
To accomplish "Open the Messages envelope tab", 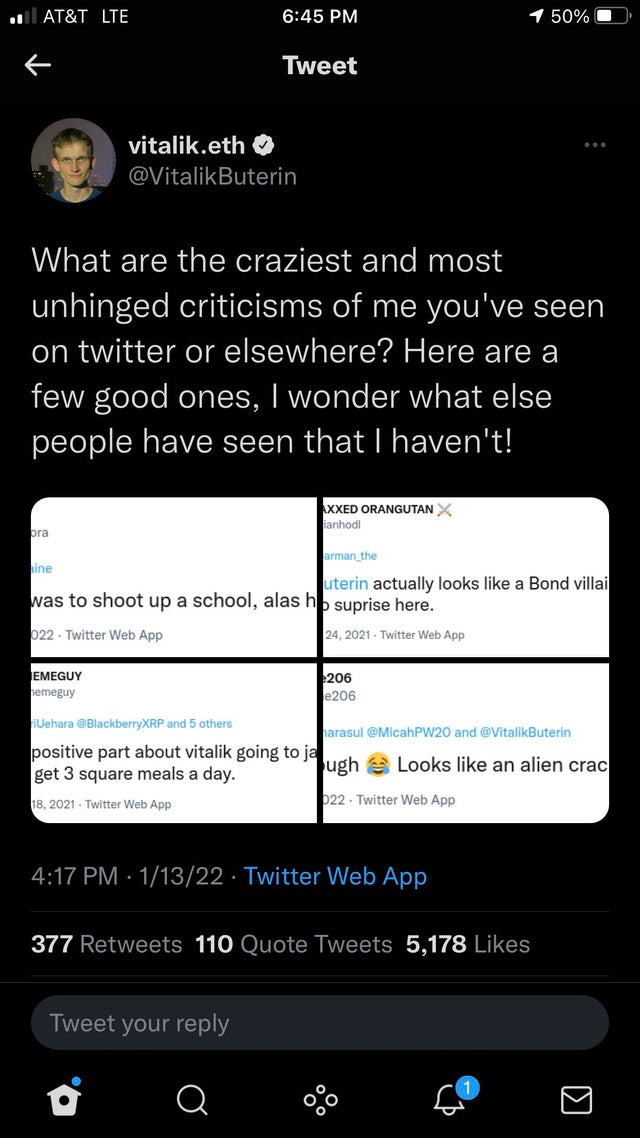I will 576,1100.
